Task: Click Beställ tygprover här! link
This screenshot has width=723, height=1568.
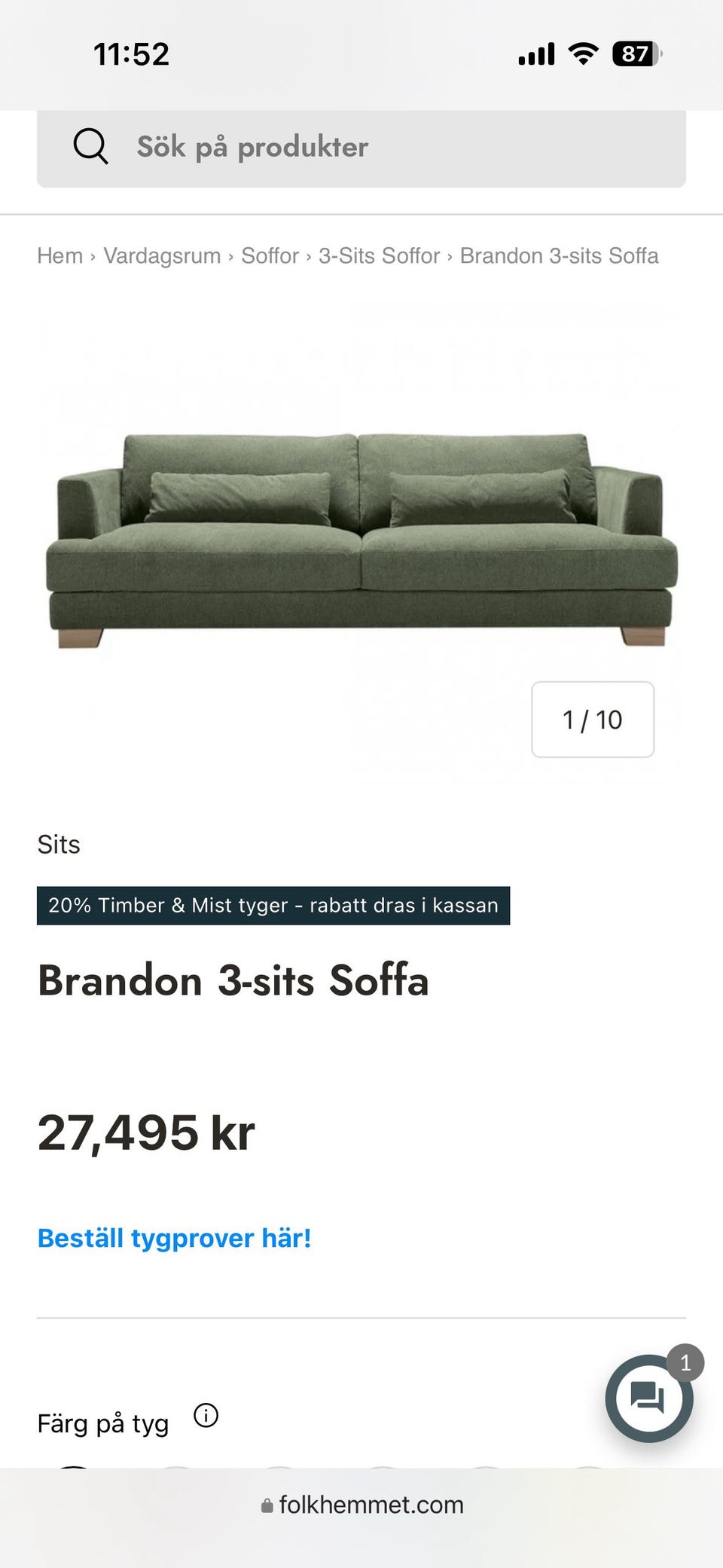Action: pos(174,1237)
